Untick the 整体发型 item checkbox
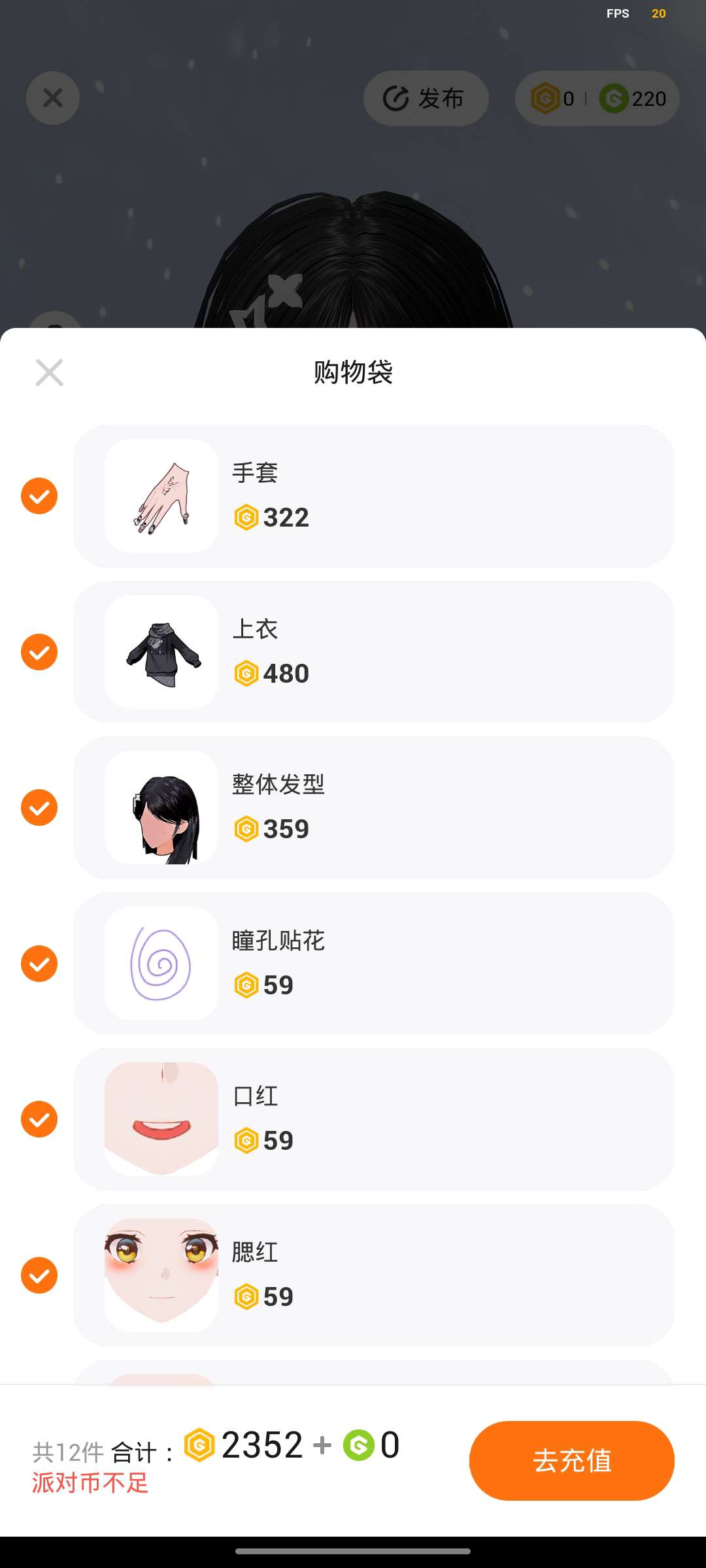 click(x=39, y=808)
